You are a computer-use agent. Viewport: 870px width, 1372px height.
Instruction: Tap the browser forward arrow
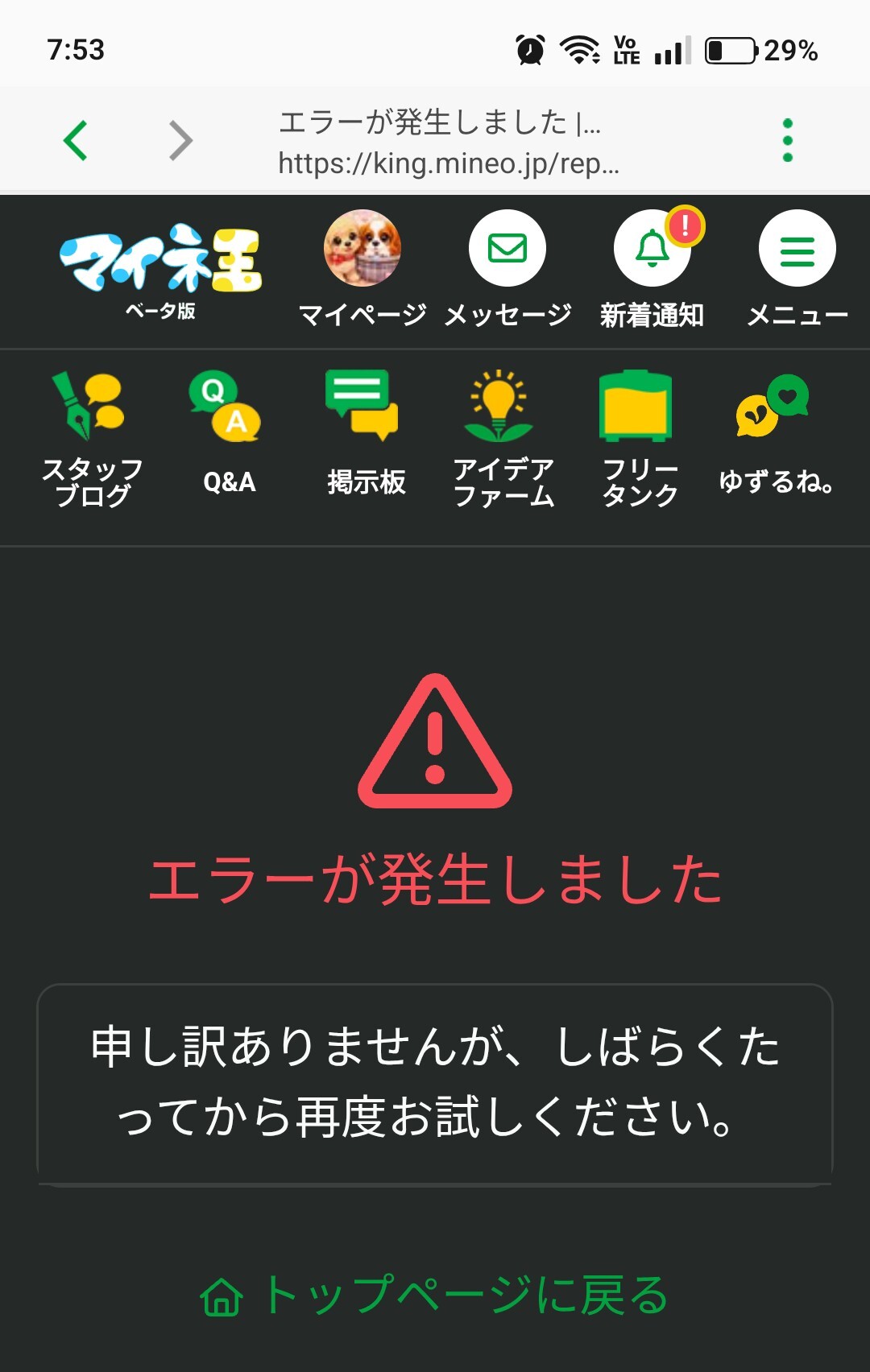coord(181,140)
